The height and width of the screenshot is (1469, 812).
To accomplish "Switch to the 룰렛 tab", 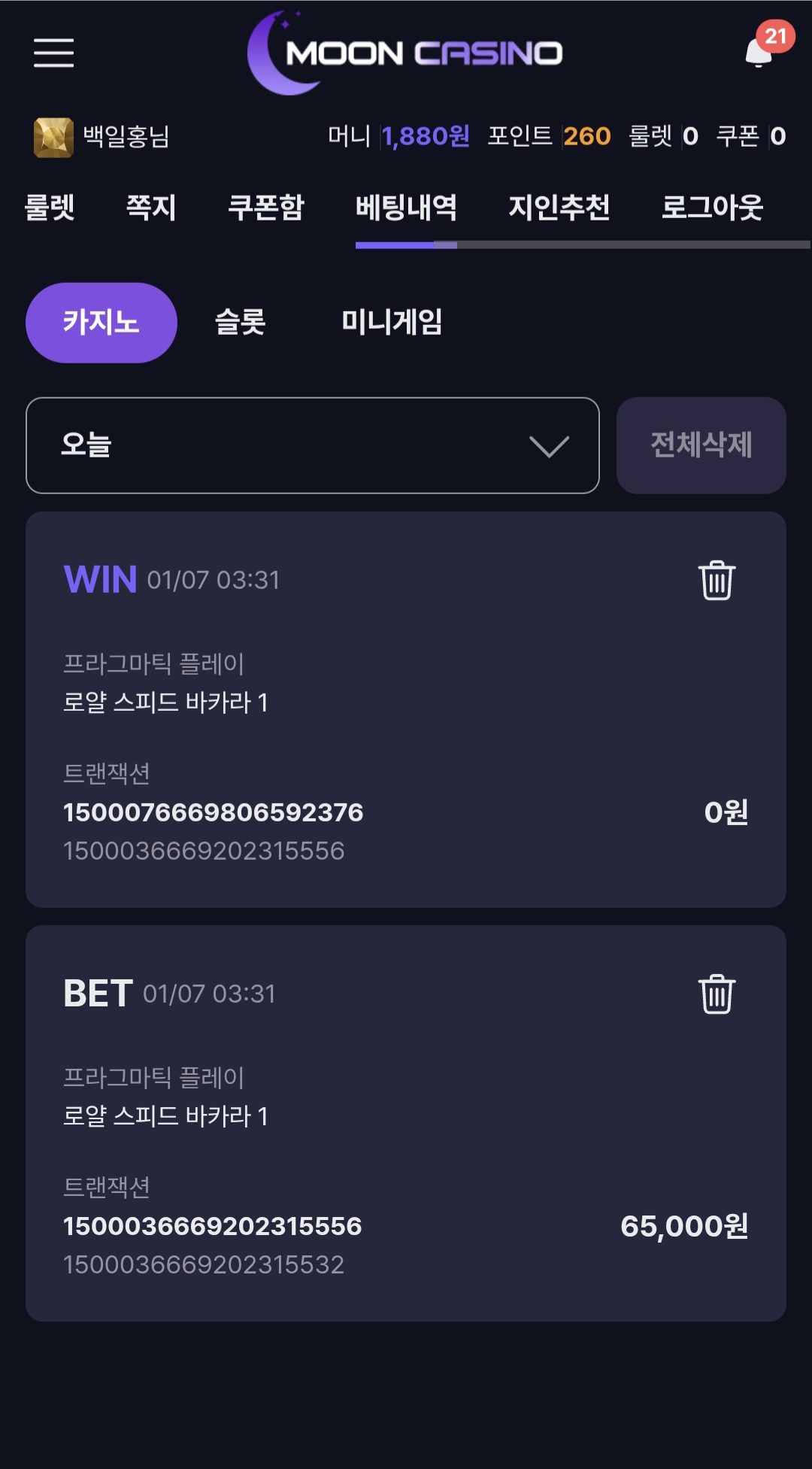I will point(50,208).
